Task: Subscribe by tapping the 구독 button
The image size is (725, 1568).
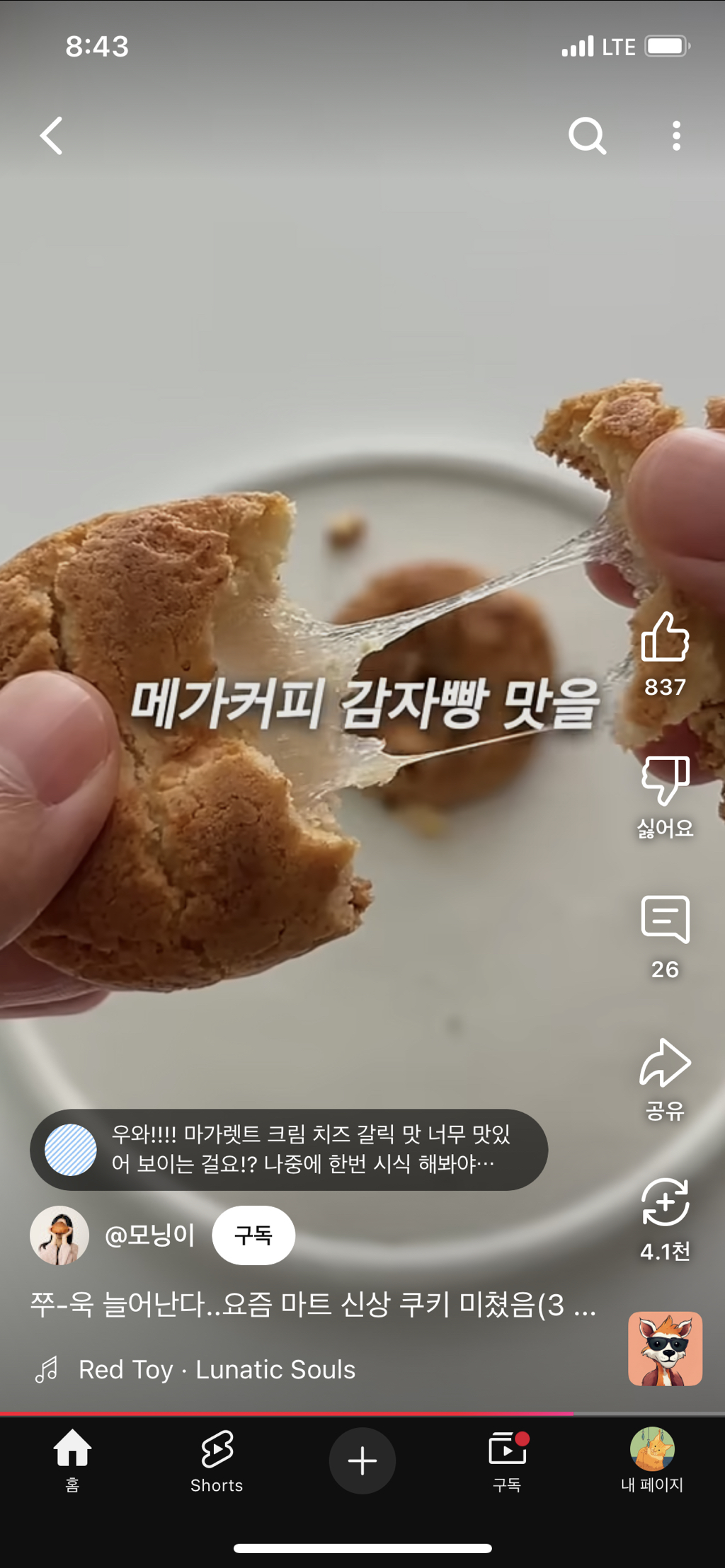Action: pos(253,1235)
